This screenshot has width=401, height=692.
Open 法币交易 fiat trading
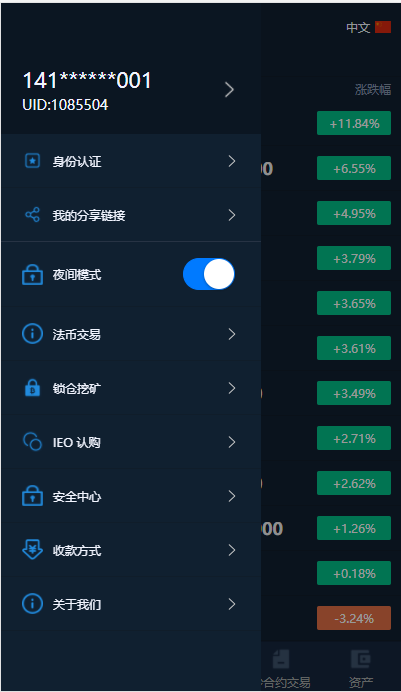click(x=131, y=334)
